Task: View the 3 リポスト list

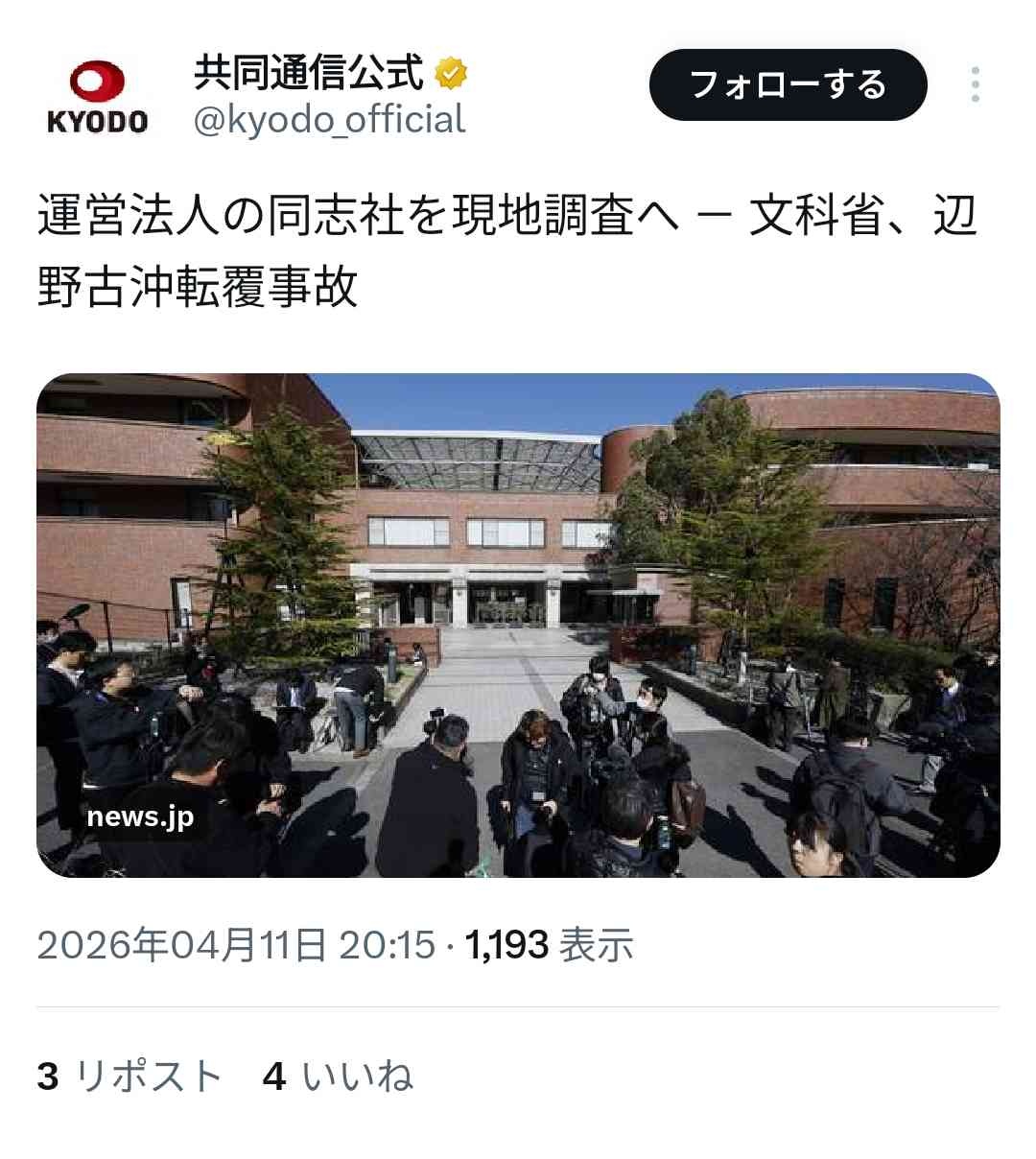Action: point(129,1076)
